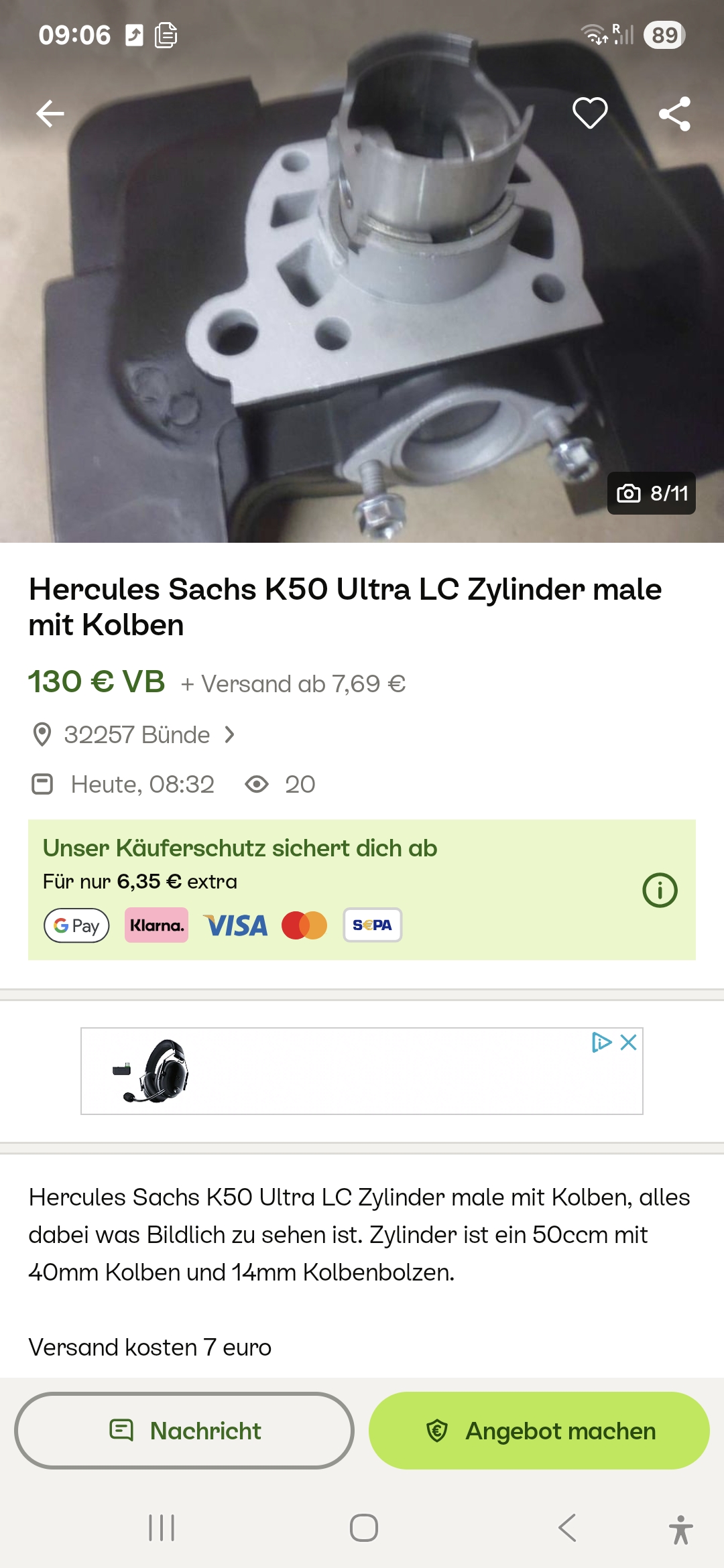The width and height of the screenshot is (724, 1568).
Task: Share this Hercules Sachs listing
Action: (674, 113)
